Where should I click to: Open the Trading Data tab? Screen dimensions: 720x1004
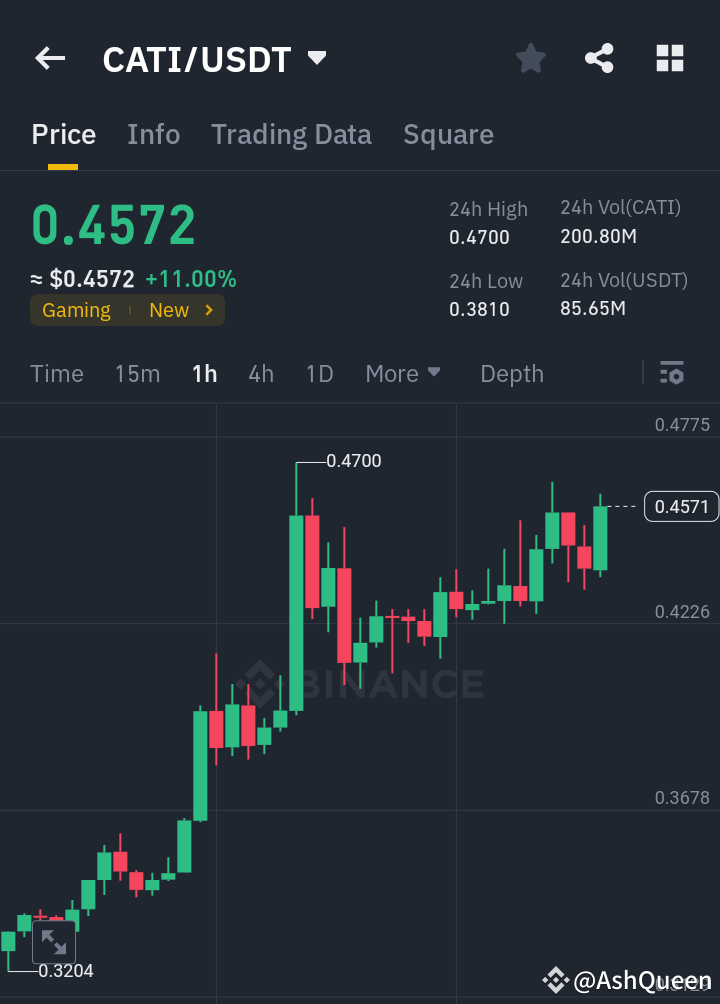[291, 134]
